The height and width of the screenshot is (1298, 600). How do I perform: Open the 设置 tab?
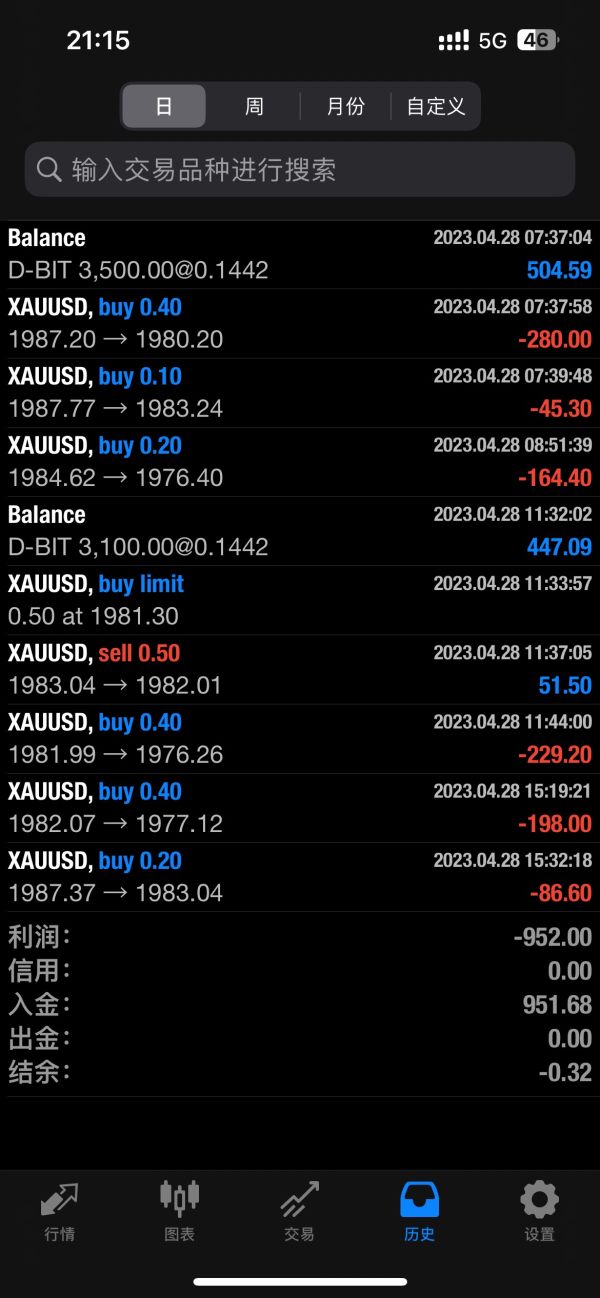click(x=540, y=1210)
